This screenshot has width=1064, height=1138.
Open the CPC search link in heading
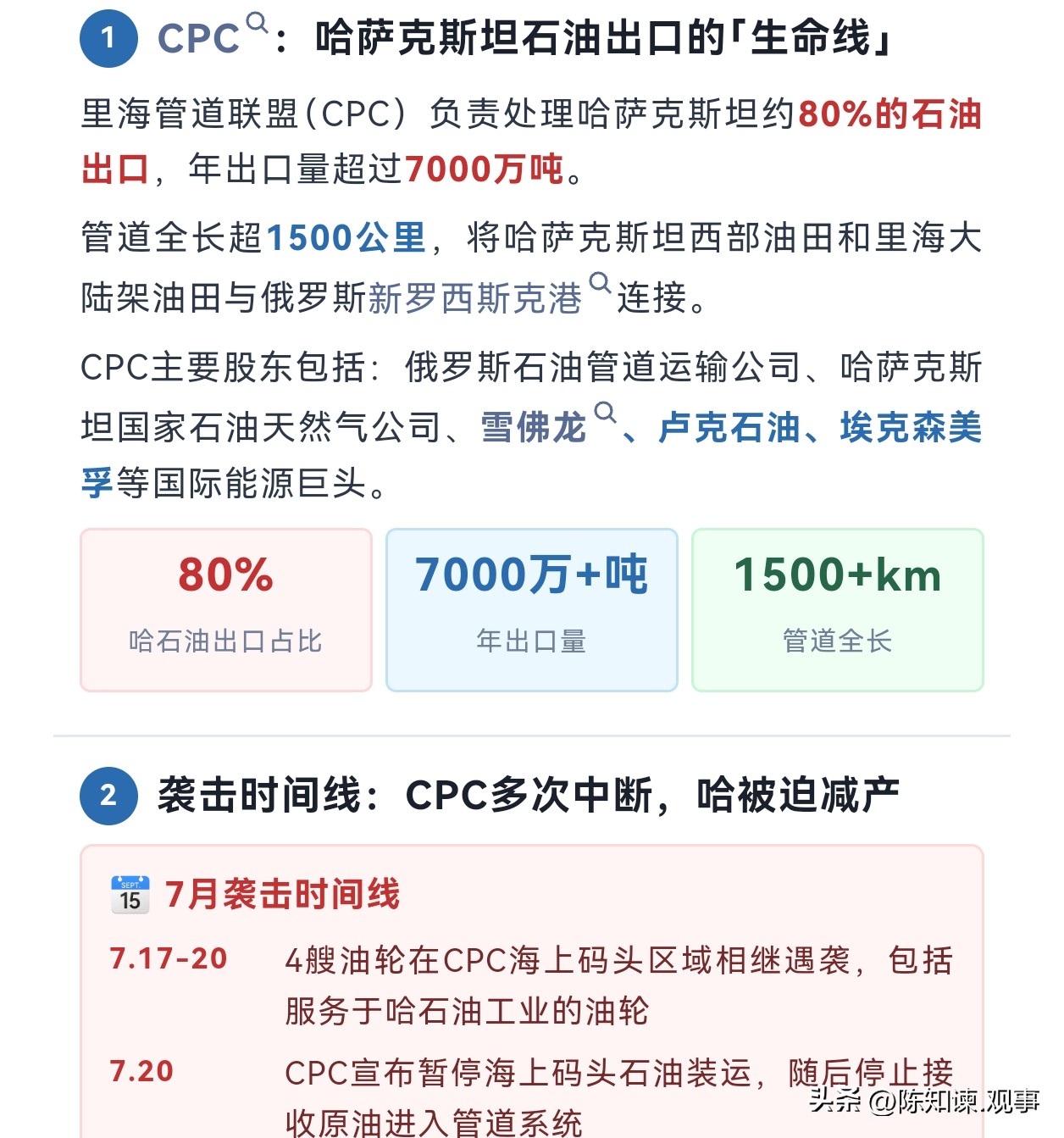(213, 36)
